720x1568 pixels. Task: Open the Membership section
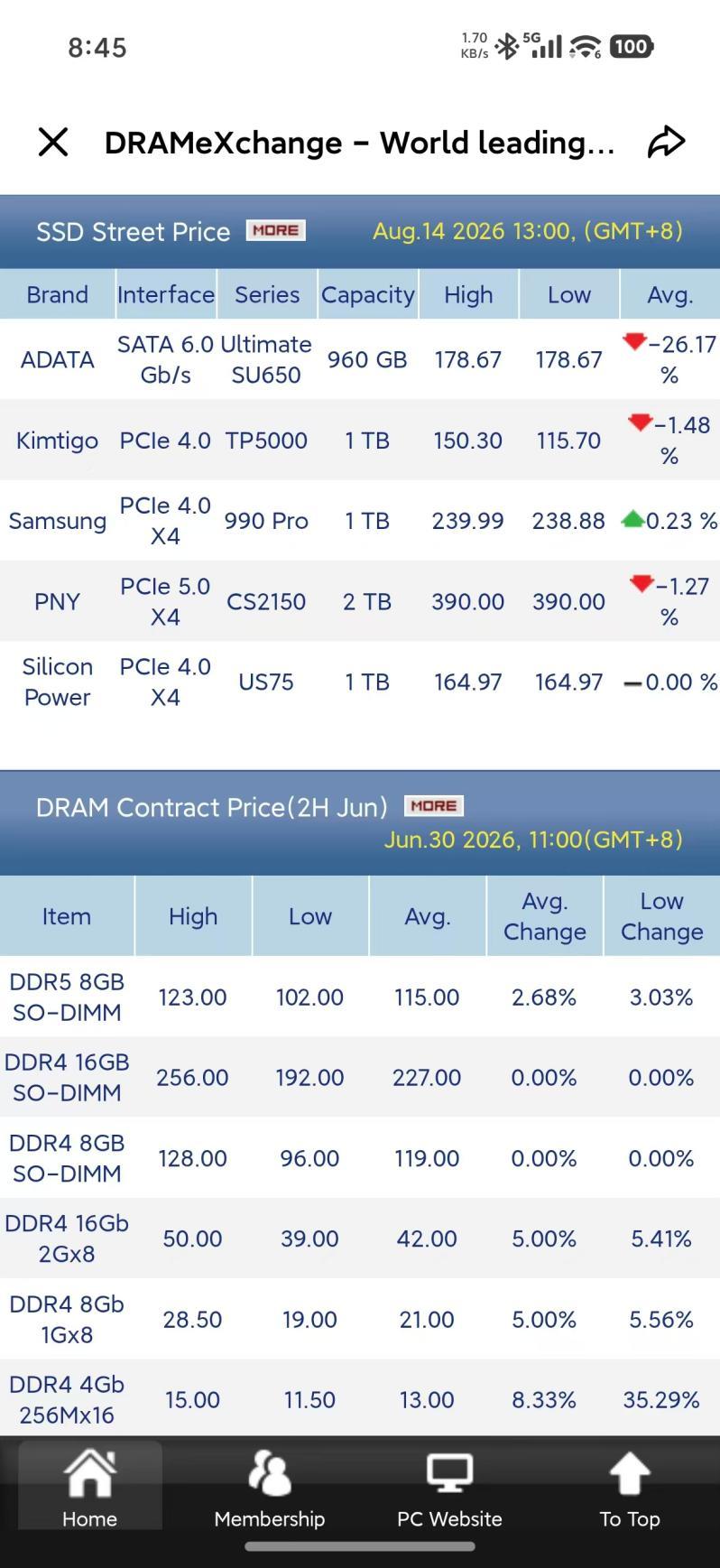tap(269, 1487)
